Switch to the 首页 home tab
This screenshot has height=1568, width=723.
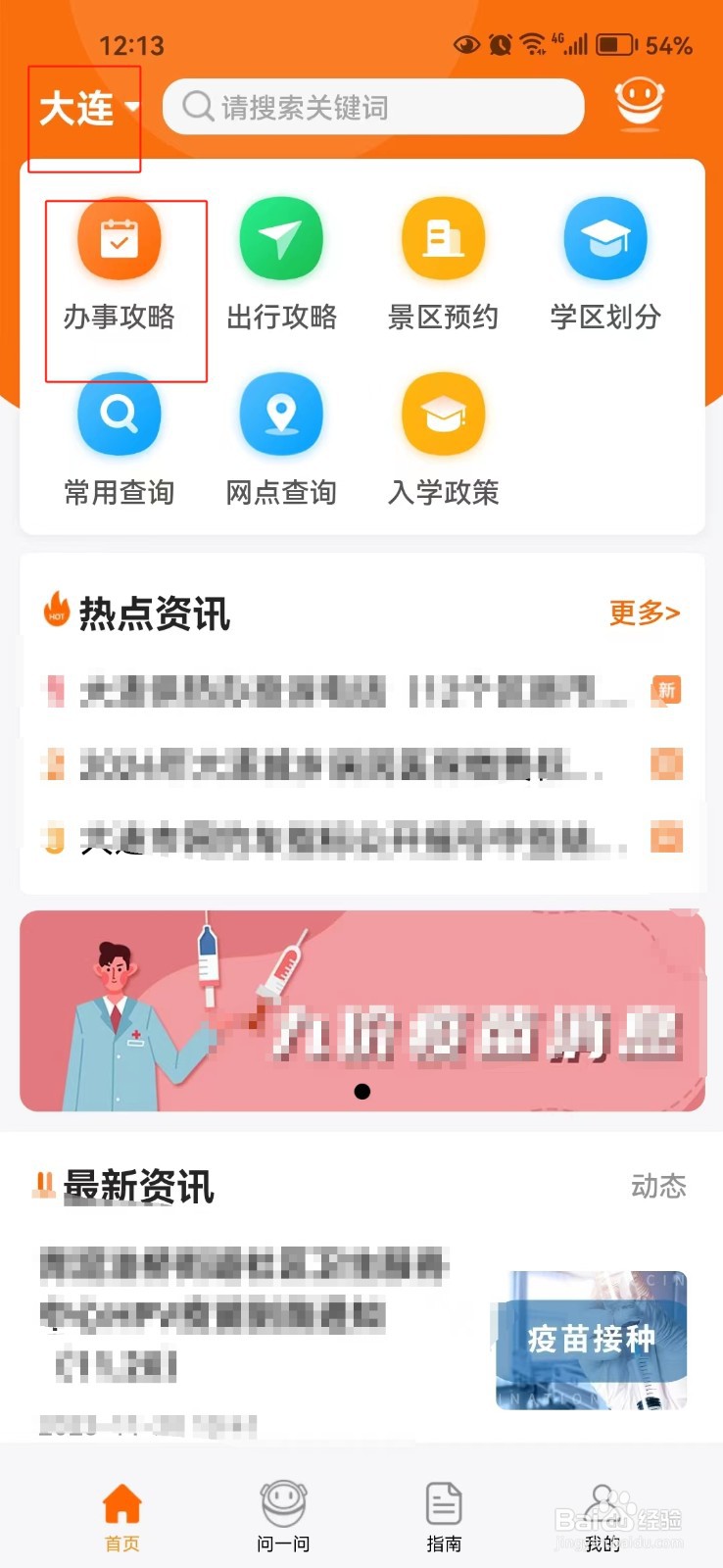click(x=121, y=1504)
